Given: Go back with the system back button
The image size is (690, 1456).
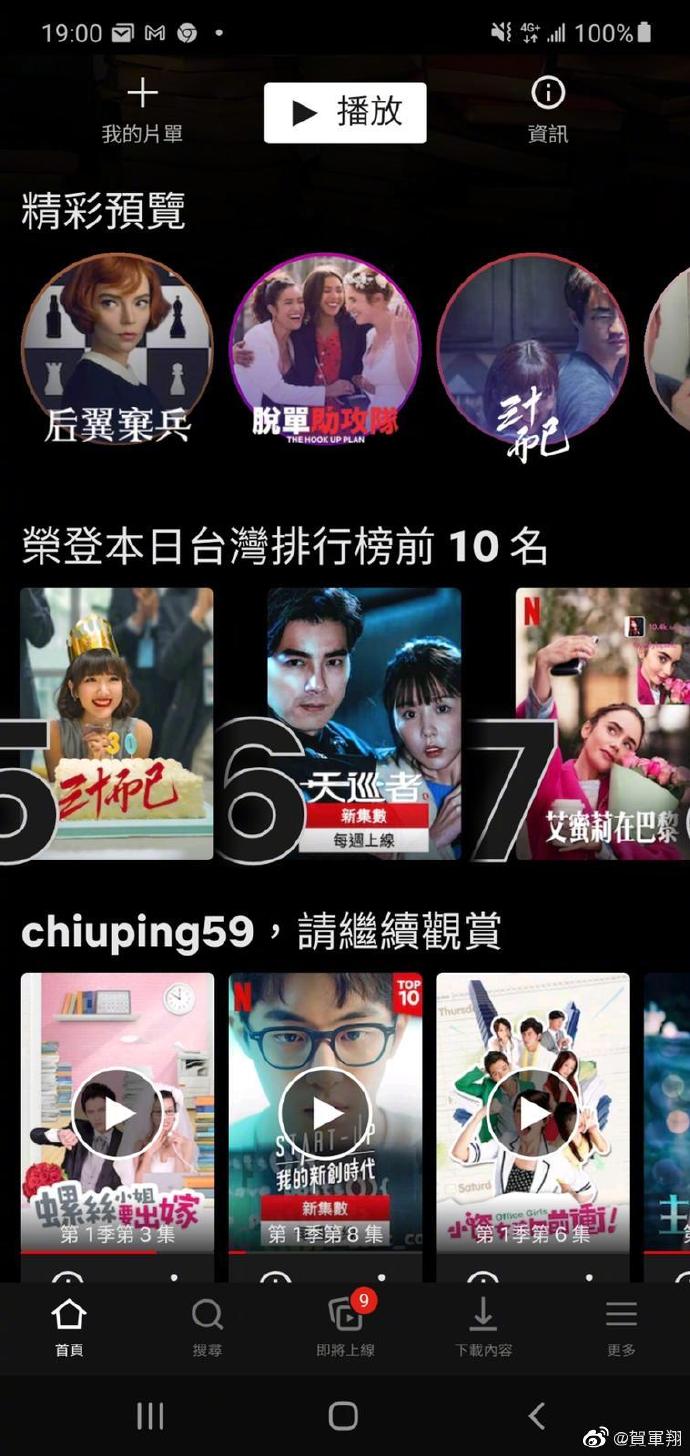Looking at the screenshot, I should (x=537, y=1415).
